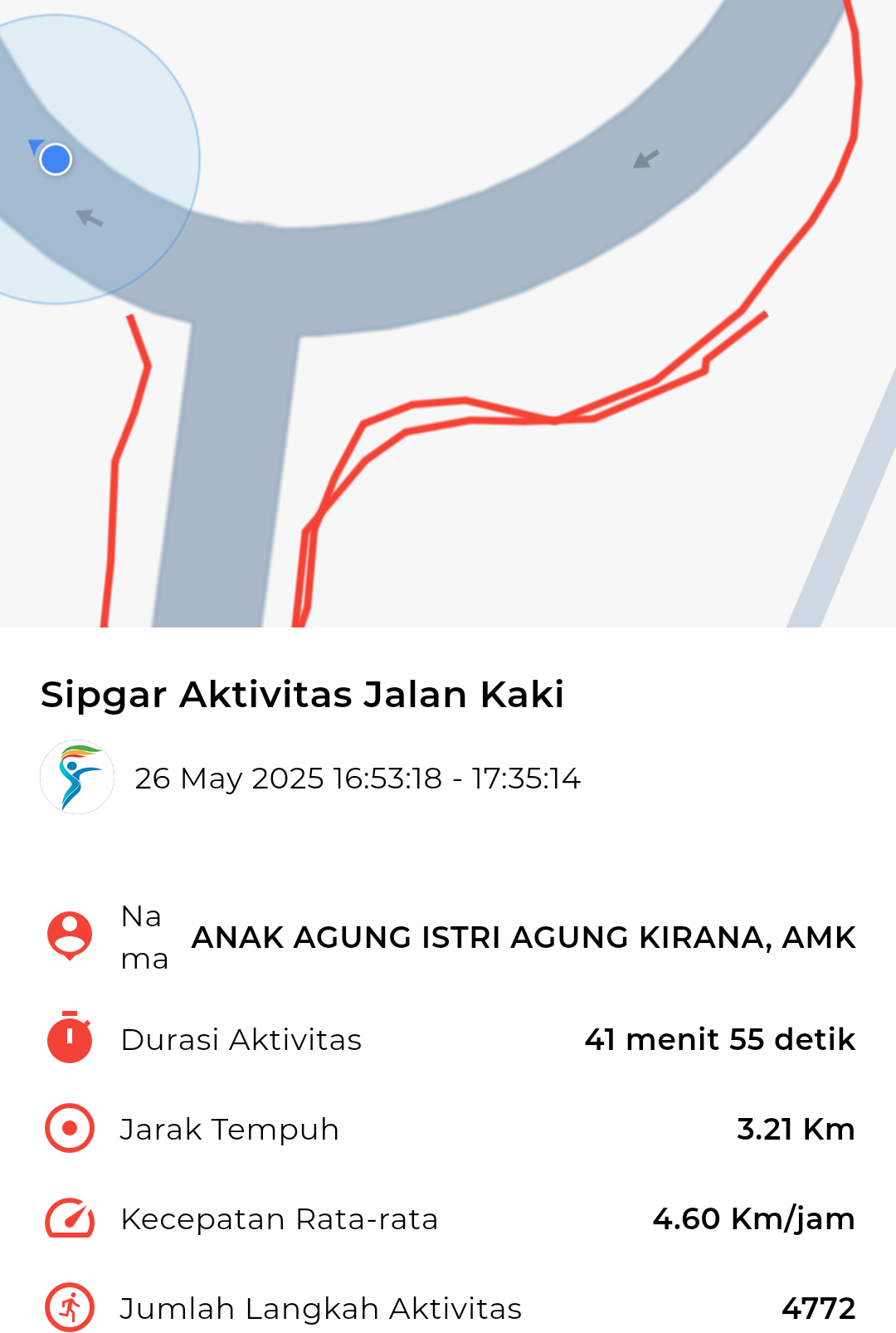Select the red person profile icon beside Nama
Viewport: 896px width, 1333px height.
point(69,937)
